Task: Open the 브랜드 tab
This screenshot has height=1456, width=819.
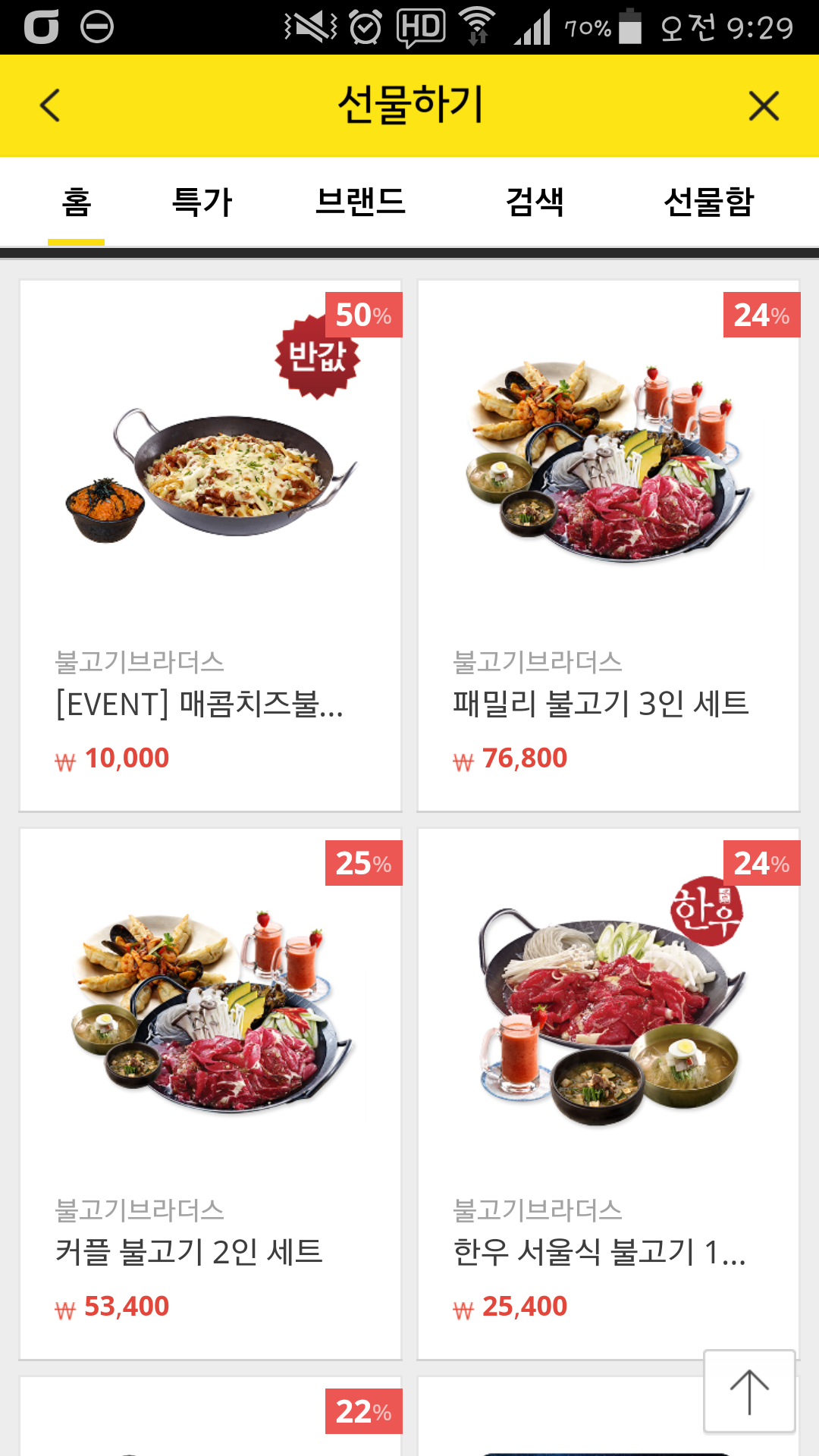Action: (x=360, y=202)
